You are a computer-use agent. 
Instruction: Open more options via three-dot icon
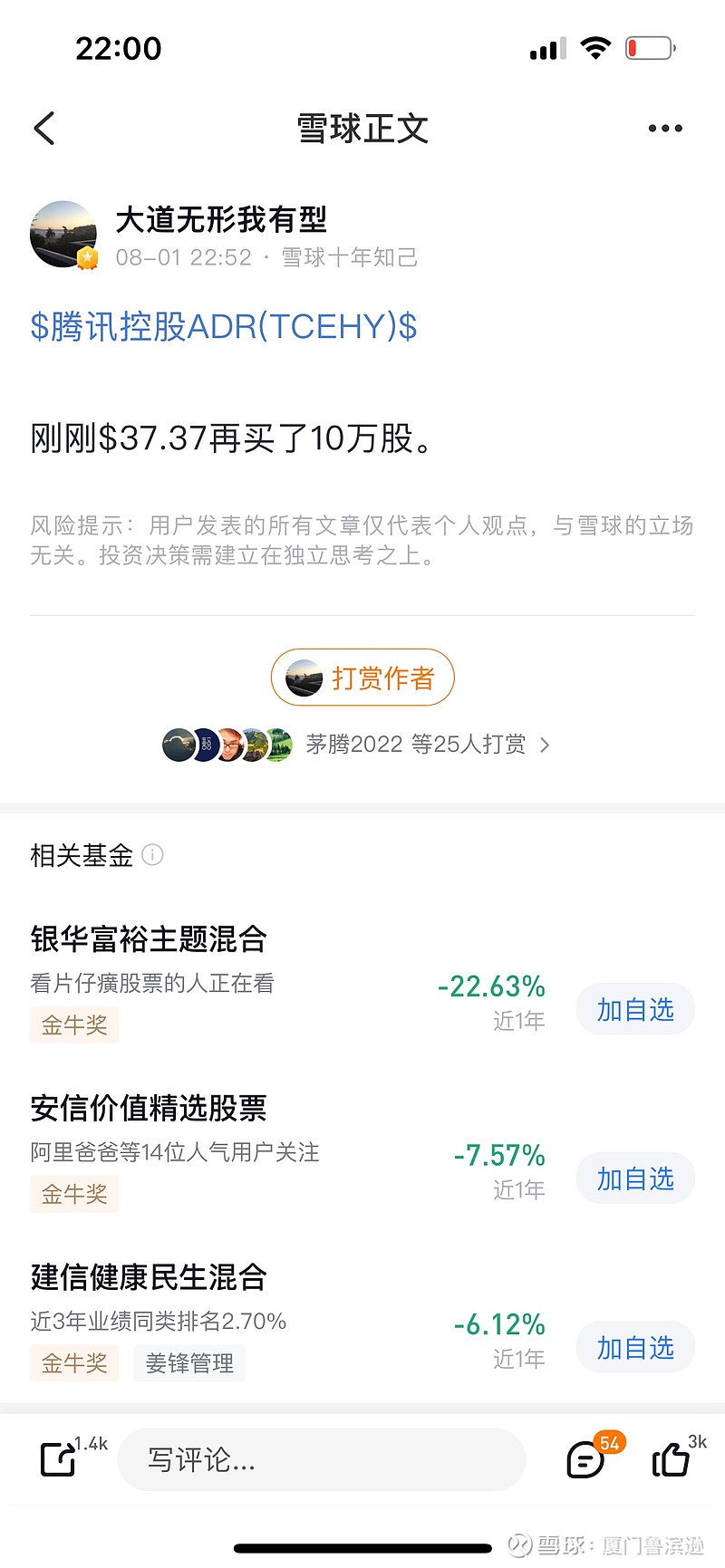[665, 128]
